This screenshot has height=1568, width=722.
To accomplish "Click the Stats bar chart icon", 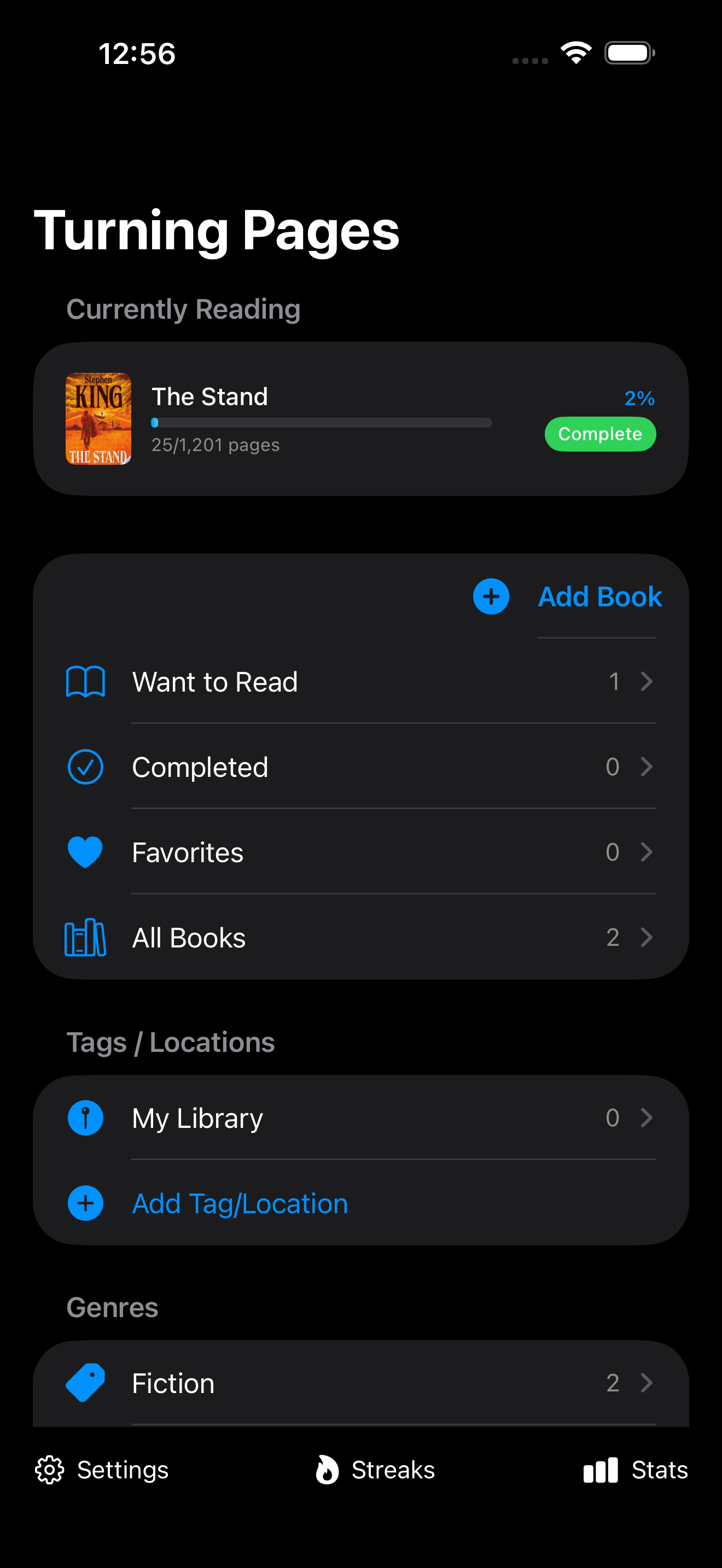I will (599, 1470).
